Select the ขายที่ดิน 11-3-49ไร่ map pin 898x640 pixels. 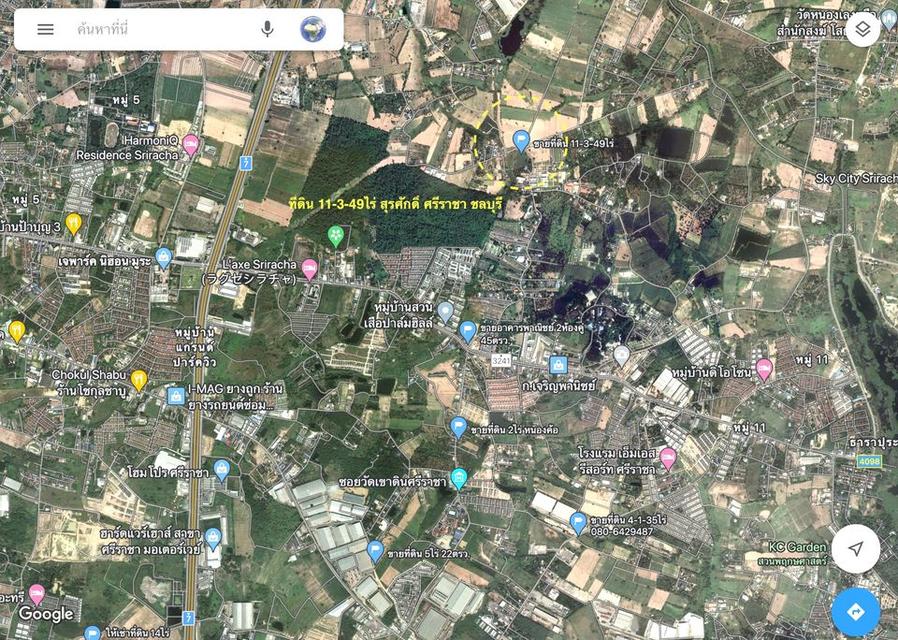point(521,140)
